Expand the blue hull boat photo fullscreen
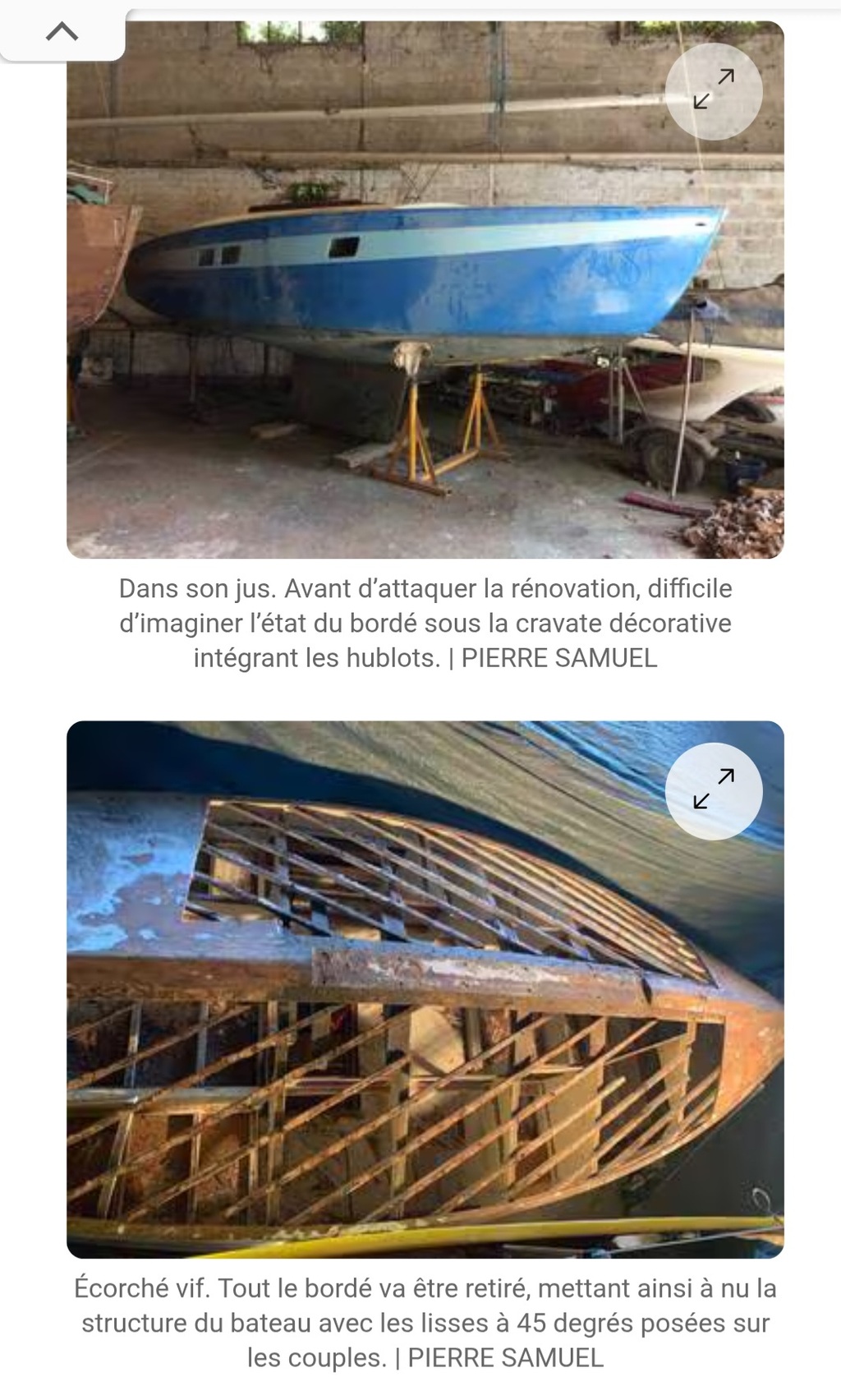Viewport: 841px width, 1400px height. pos(713,90)
